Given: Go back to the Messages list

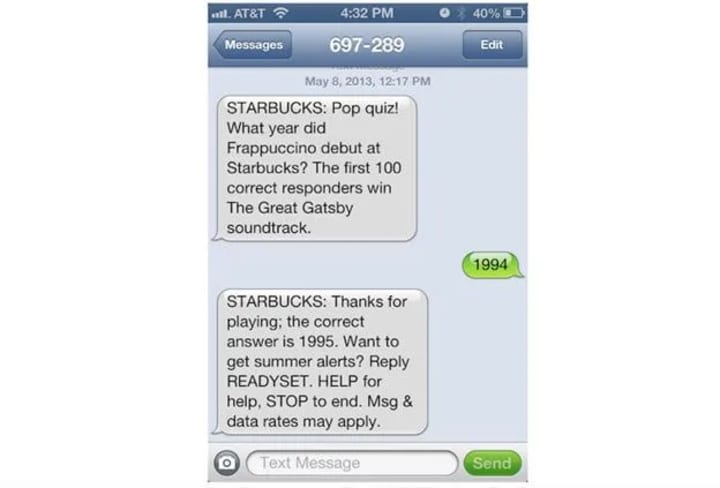Looking at the screenshot, I should (x=251, y=45).
